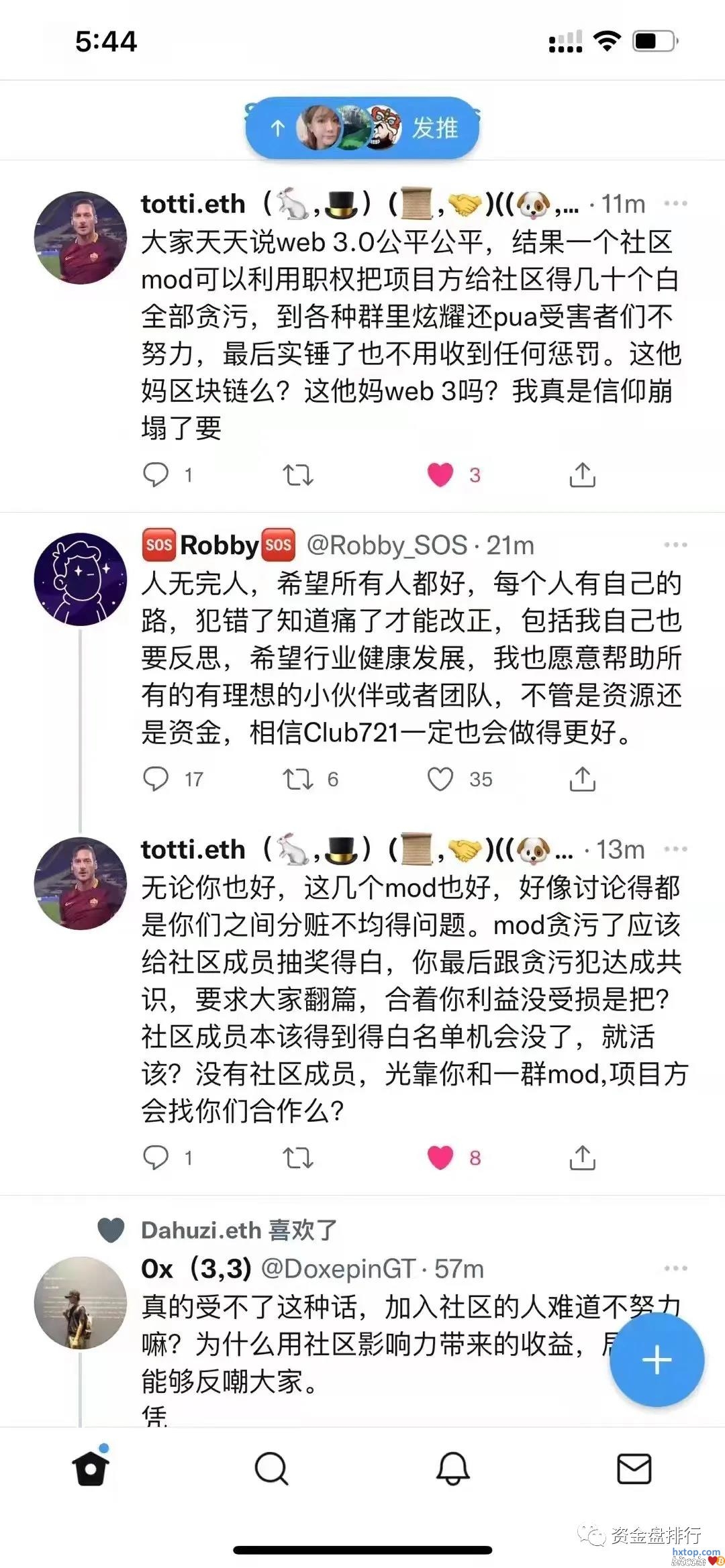Open overflow menu on totti.eth's 11m tweet
The image size is (725, 1568).
[675, 203]
